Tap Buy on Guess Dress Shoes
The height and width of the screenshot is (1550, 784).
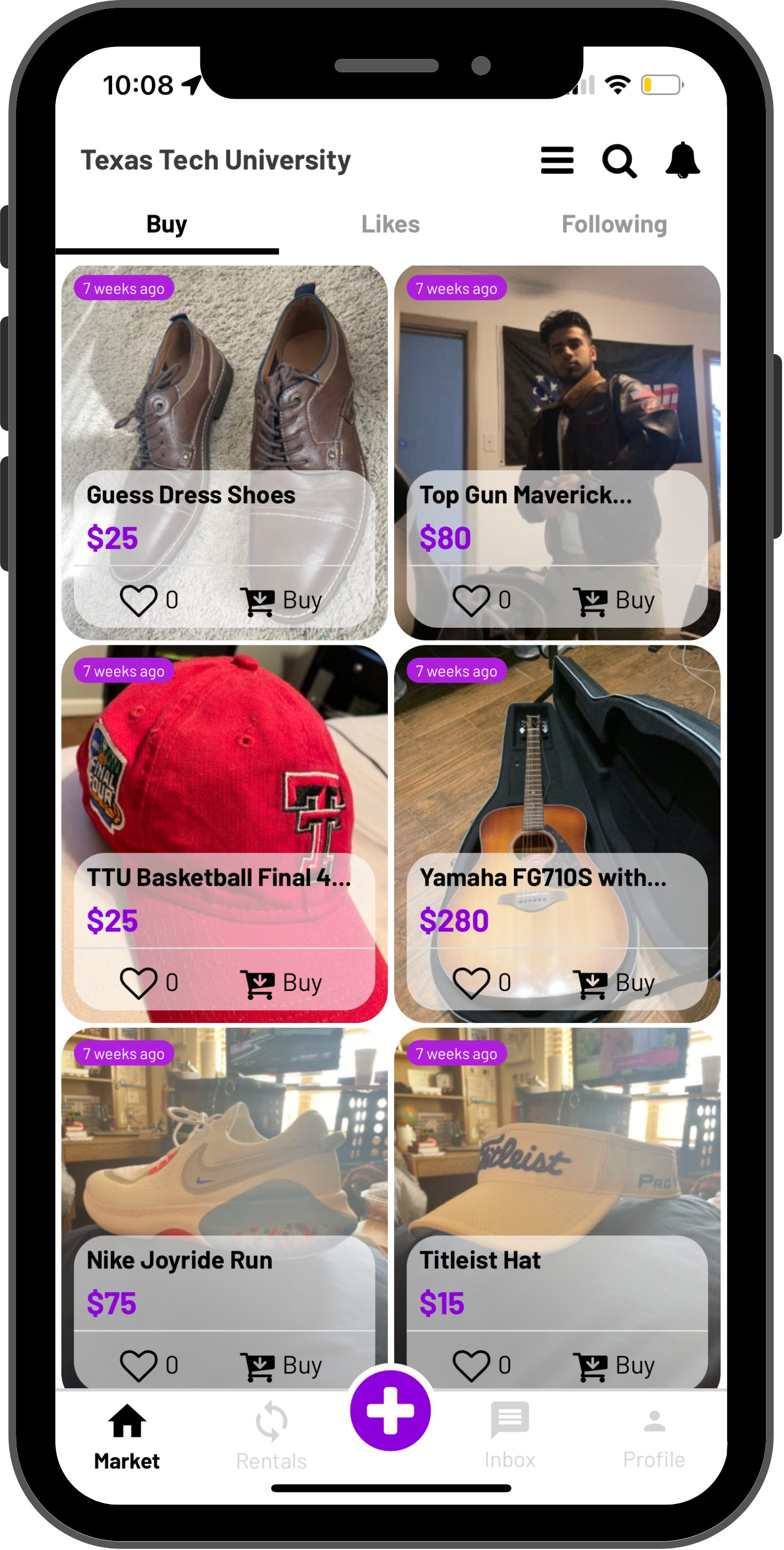(x=281, y=600)
